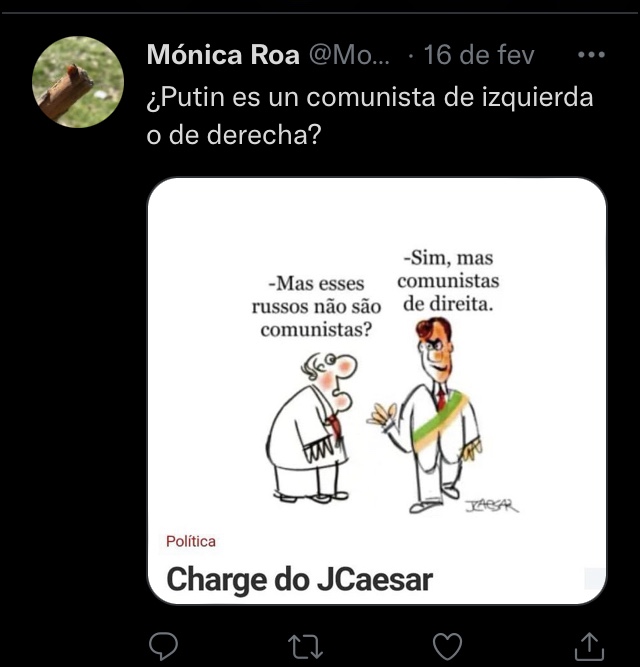Open Mónica Roa's profile picture

click(78, 82)
